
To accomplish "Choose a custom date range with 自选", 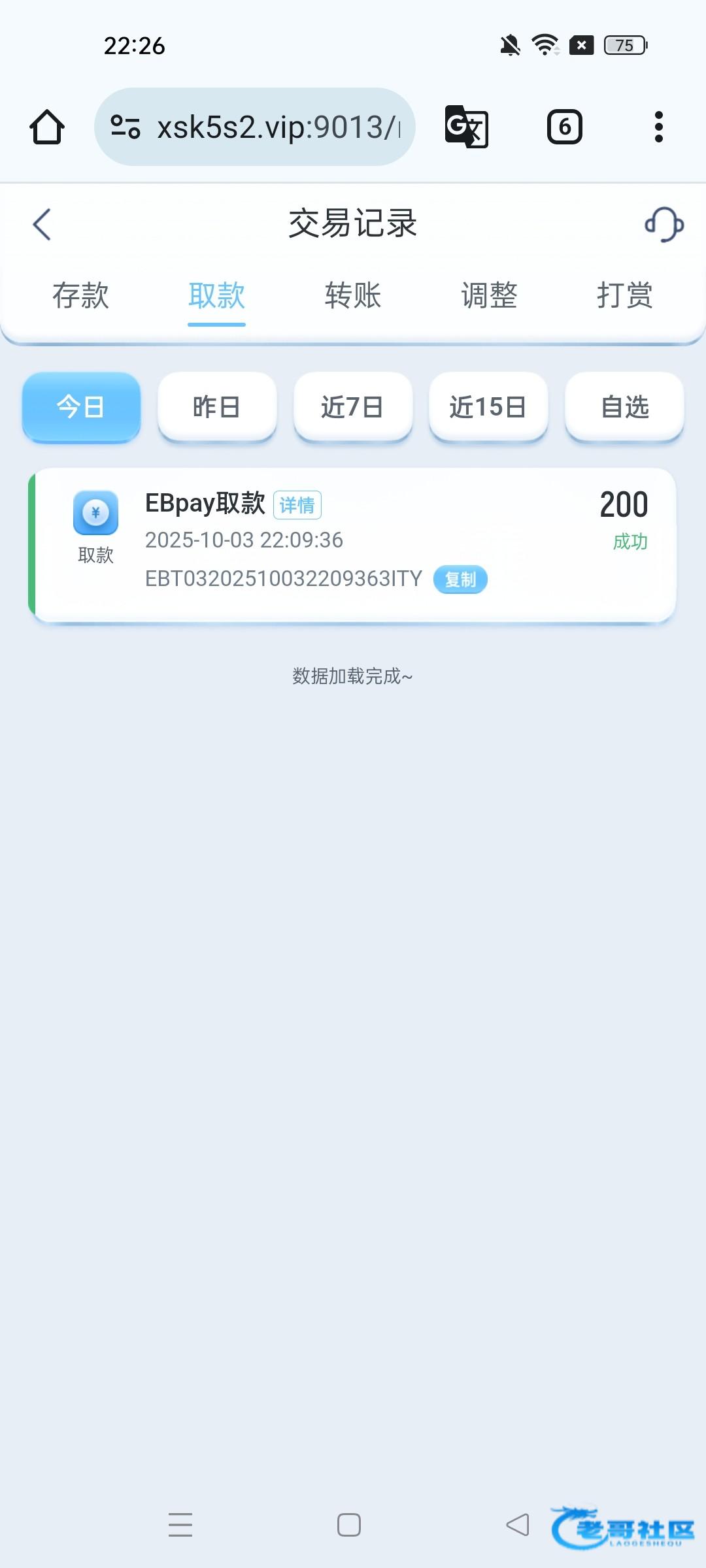I will click(x=624, y=407).
